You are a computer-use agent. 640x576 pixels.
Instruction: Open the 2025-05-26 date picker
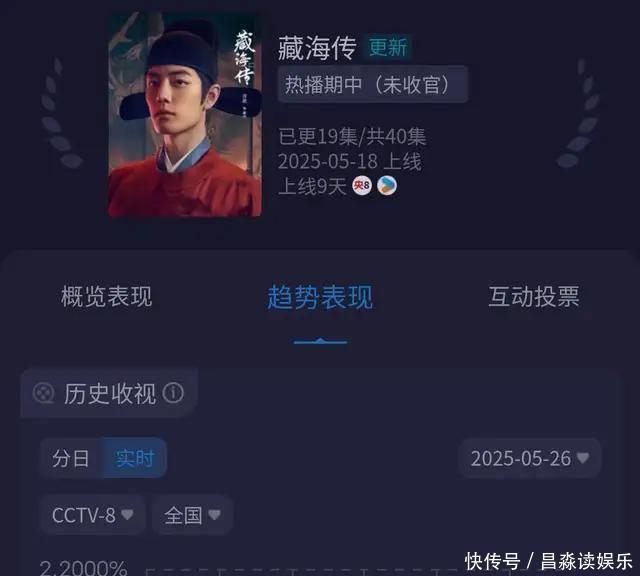(x=529, y=458)
